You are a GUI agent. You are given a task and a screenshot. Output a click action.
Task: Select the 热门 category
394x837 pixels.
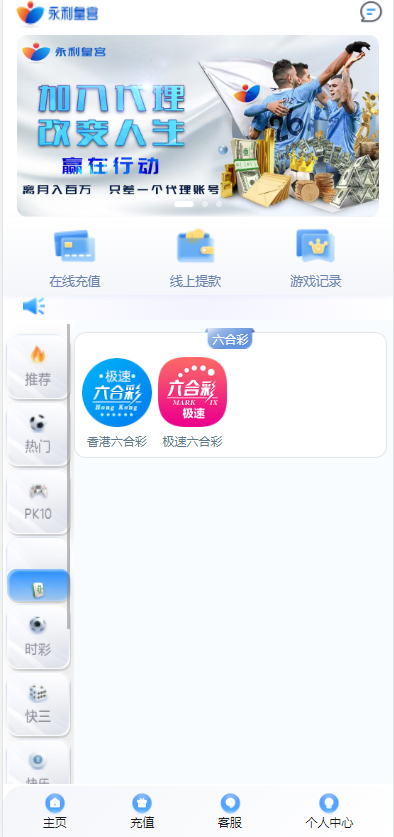pyautogui.click(x=38, y=434)
